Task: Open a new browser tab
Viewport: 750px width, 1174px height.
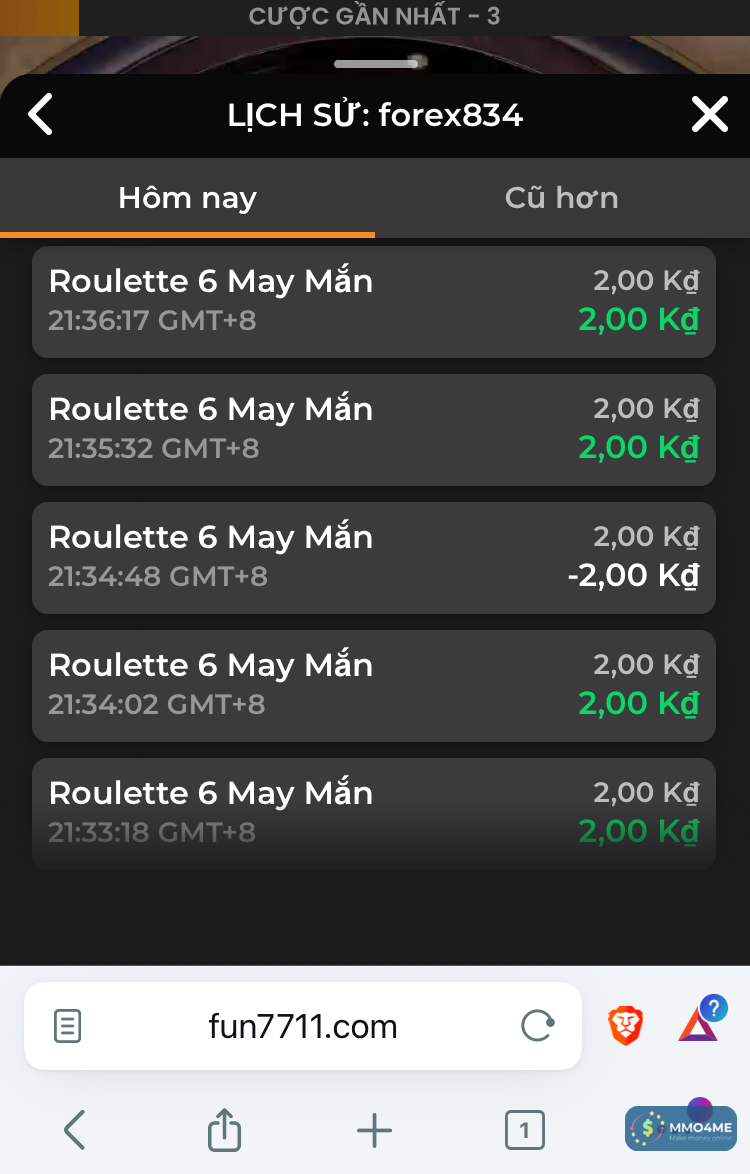Action: (x=374, y=1131)
